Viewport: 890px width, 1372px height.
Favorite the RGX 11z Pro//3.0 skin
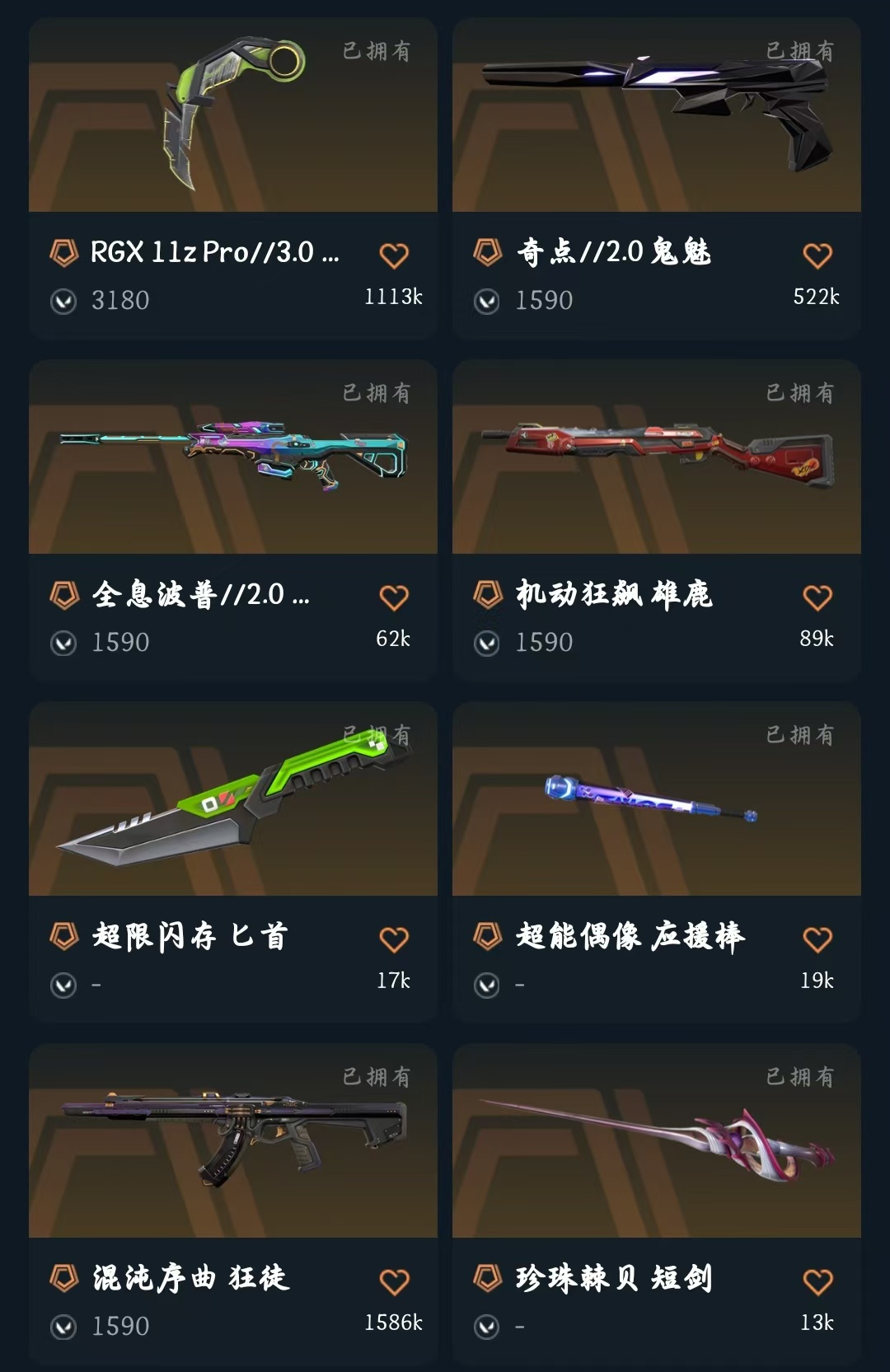(394, 255)
